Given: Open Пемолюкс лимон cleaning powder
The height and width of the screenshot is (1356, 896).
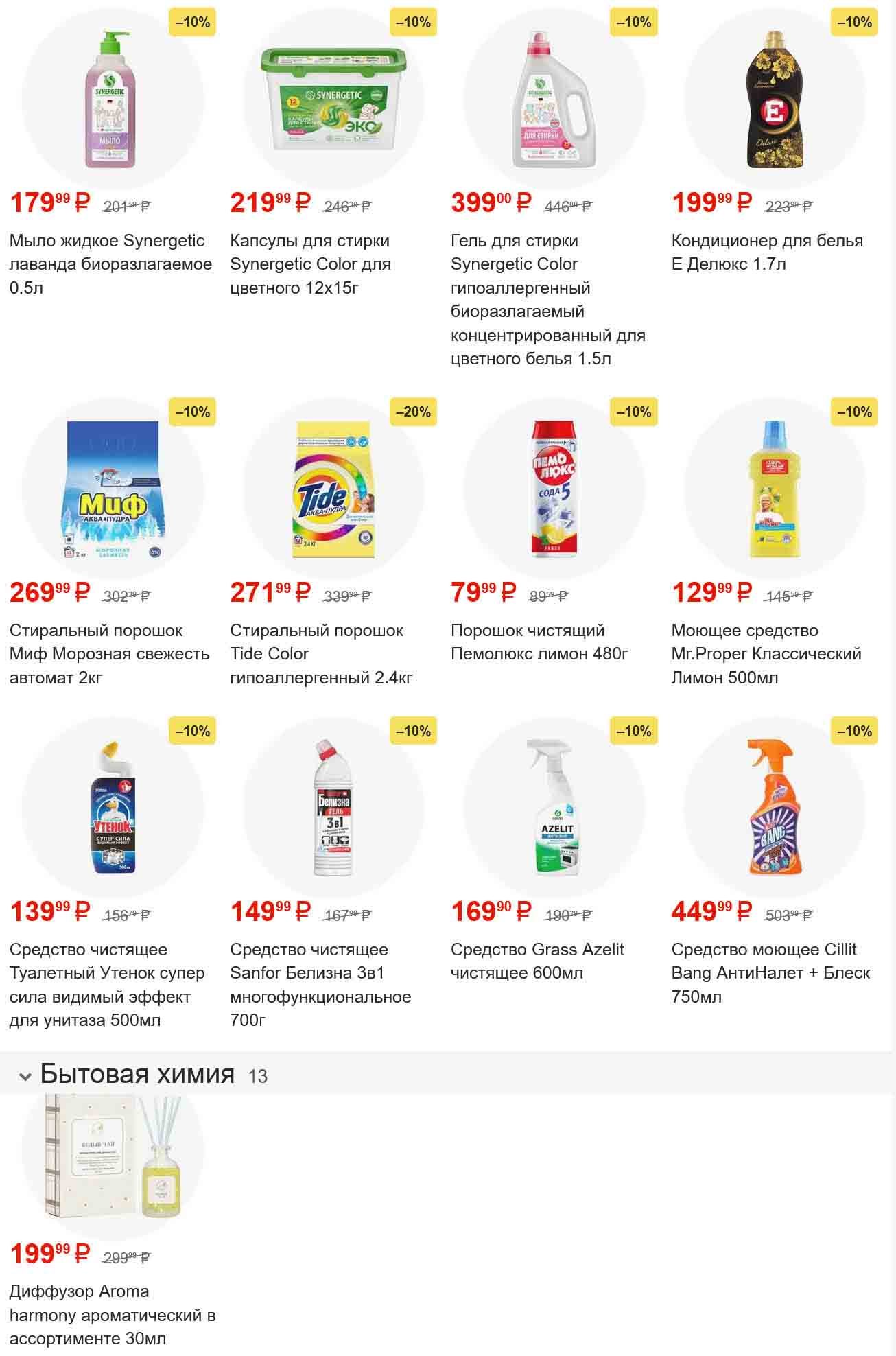Looking at the screenshot, I should (x=539, y=642).
